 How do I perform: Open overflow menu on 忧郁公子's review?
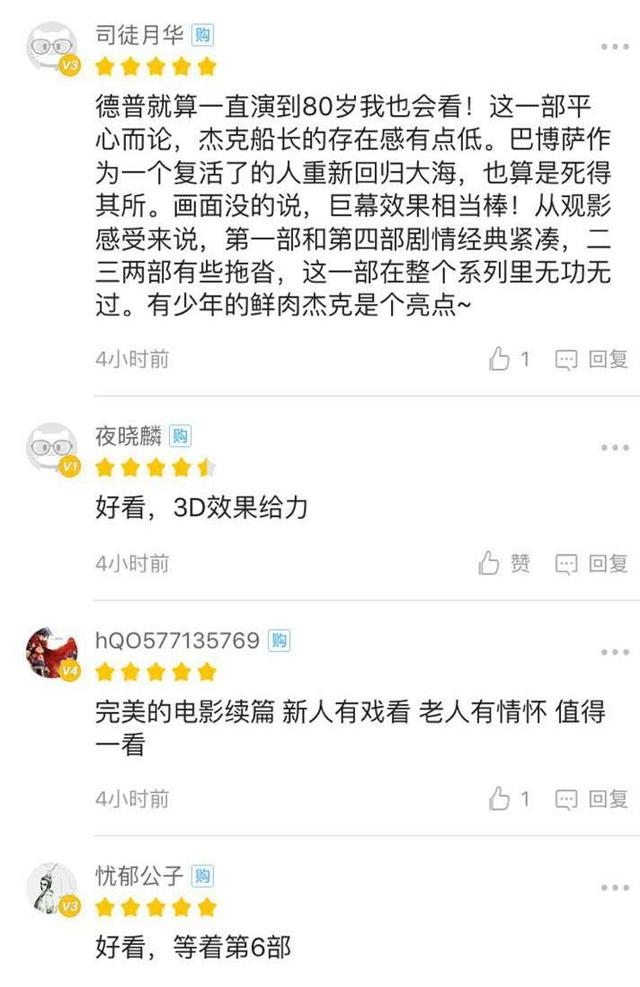[614, 888]
